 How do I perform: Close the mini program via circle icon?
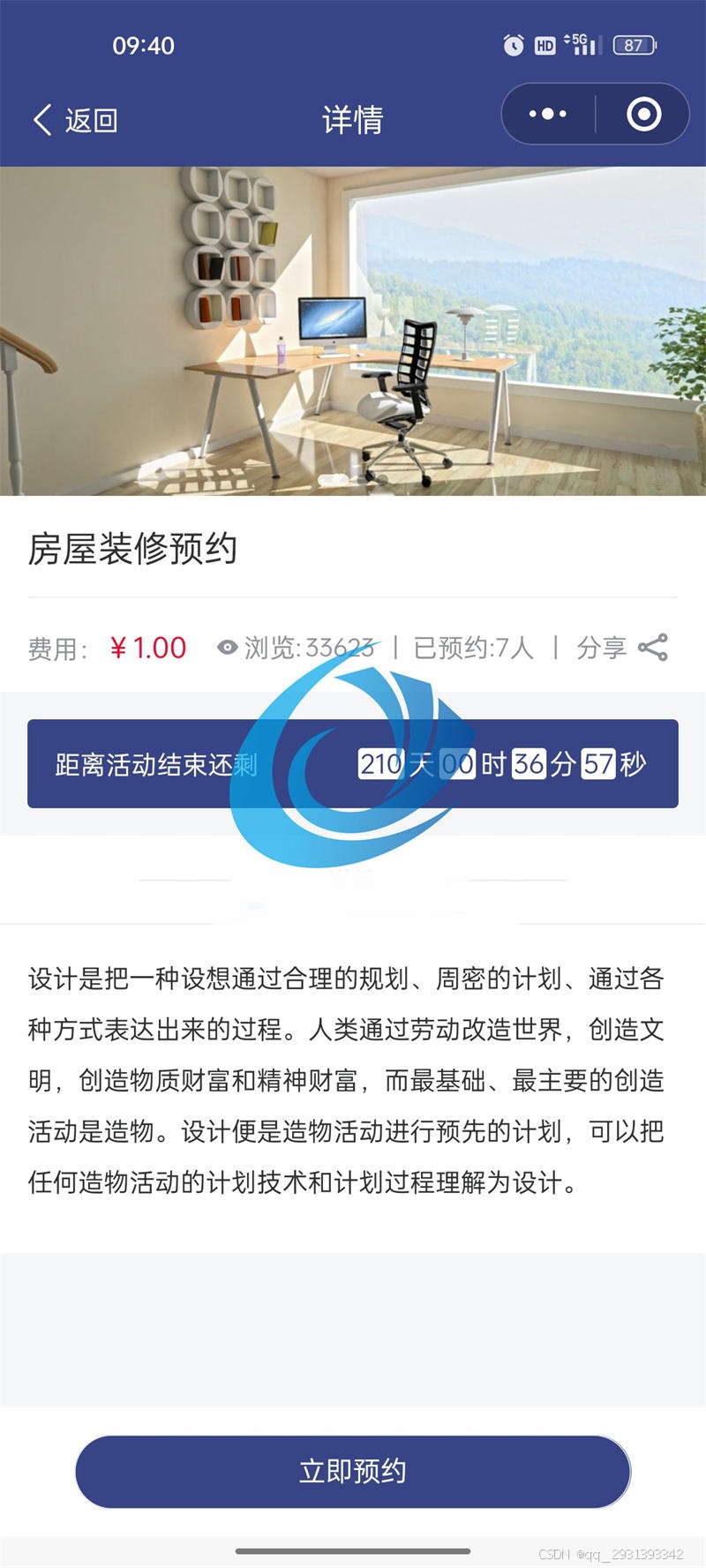tap(643, 114)
